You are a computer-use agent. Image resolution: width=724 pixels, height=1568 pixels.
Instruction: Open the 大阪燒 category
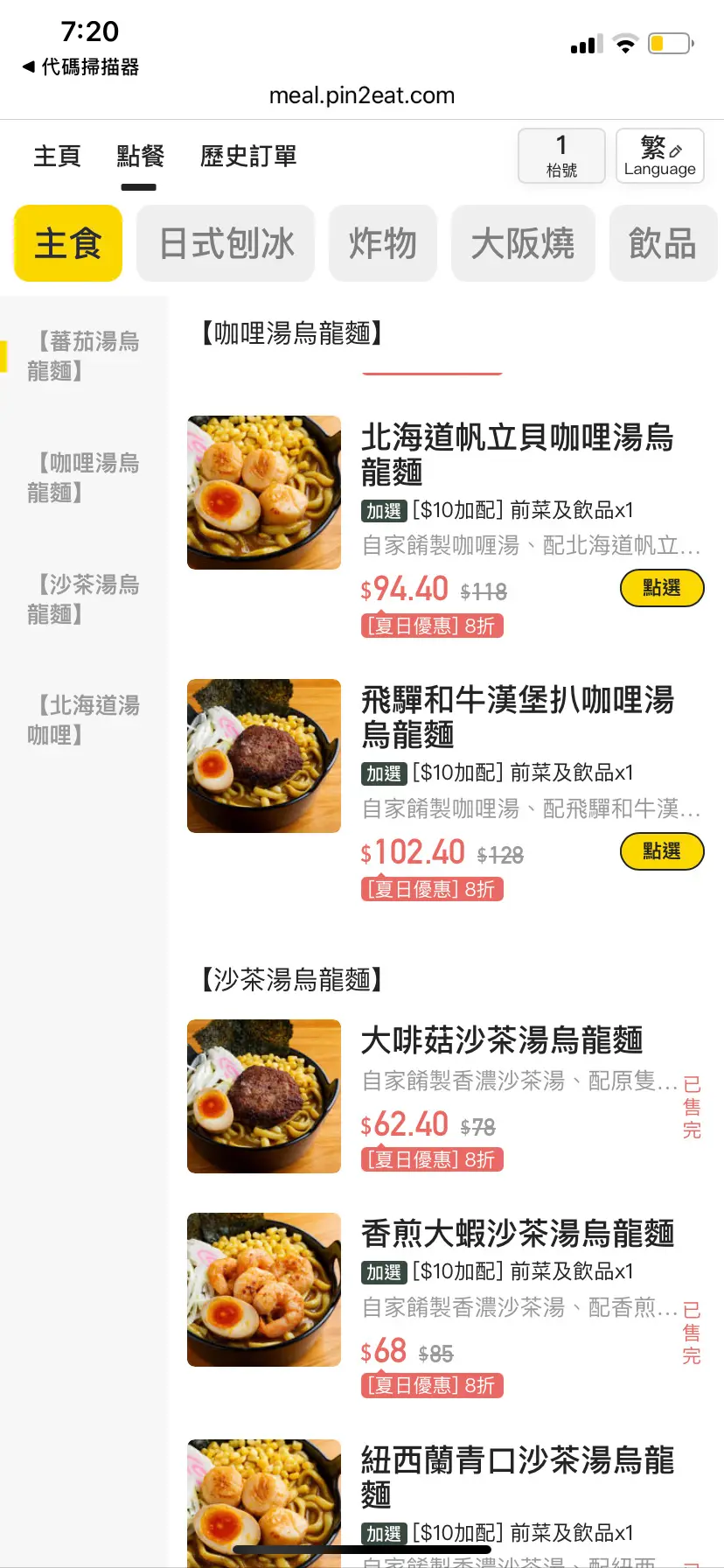tap(523, 243)
